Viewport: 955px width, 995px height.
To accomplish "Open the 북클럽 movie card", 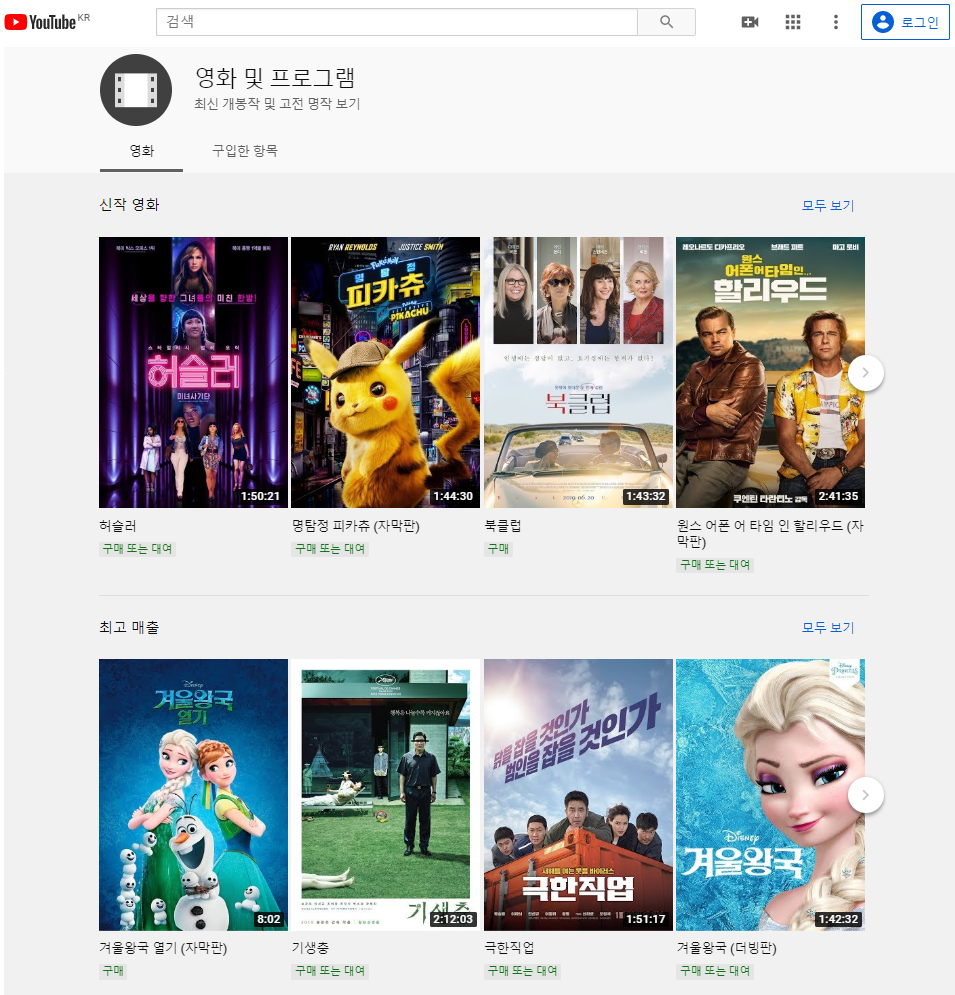I will point(578,372).
